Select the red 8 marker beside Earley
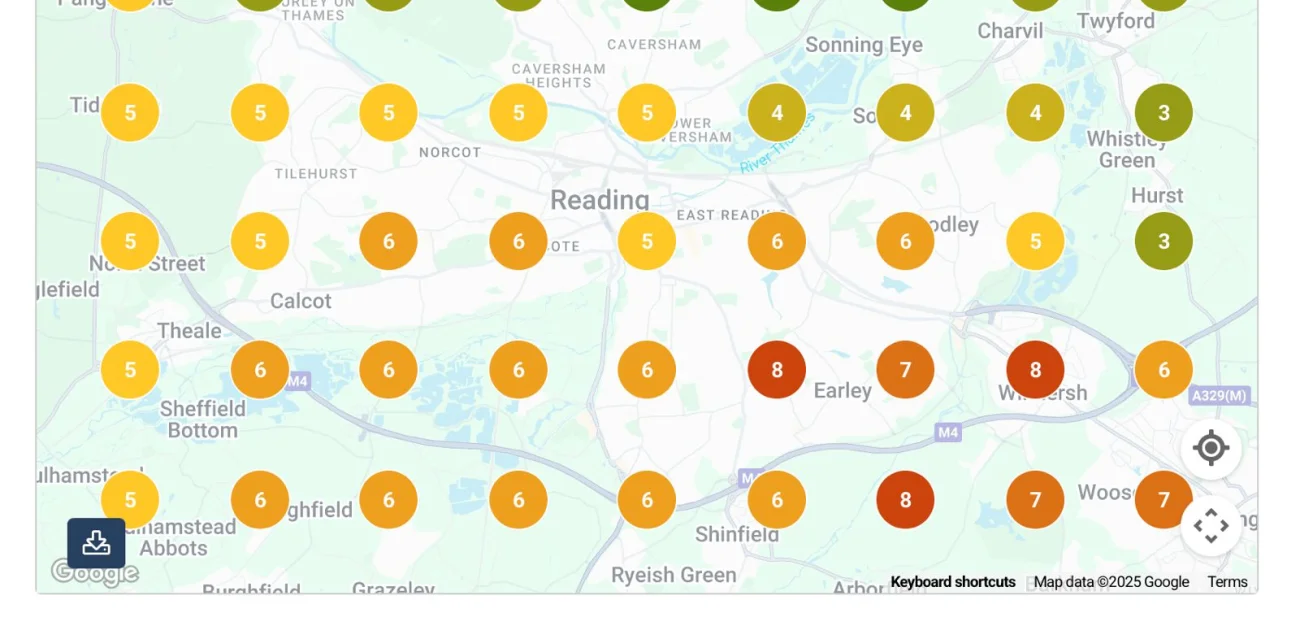The width and height of the screenshot is (1300, 626). click(777, 370)
